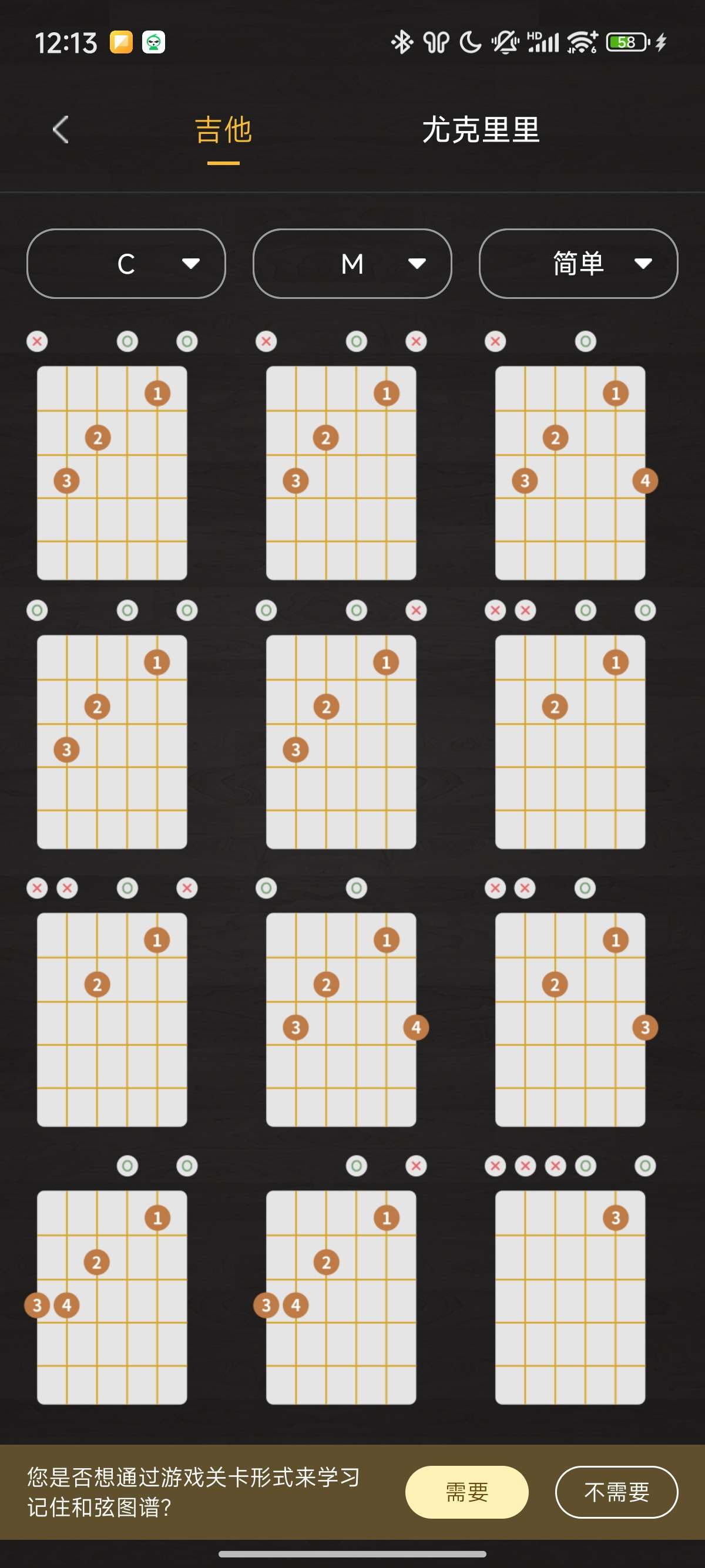The image size is (705, 1568).
Task: Expand the 简单 difficulty dropdown
Action: [578, 264]
